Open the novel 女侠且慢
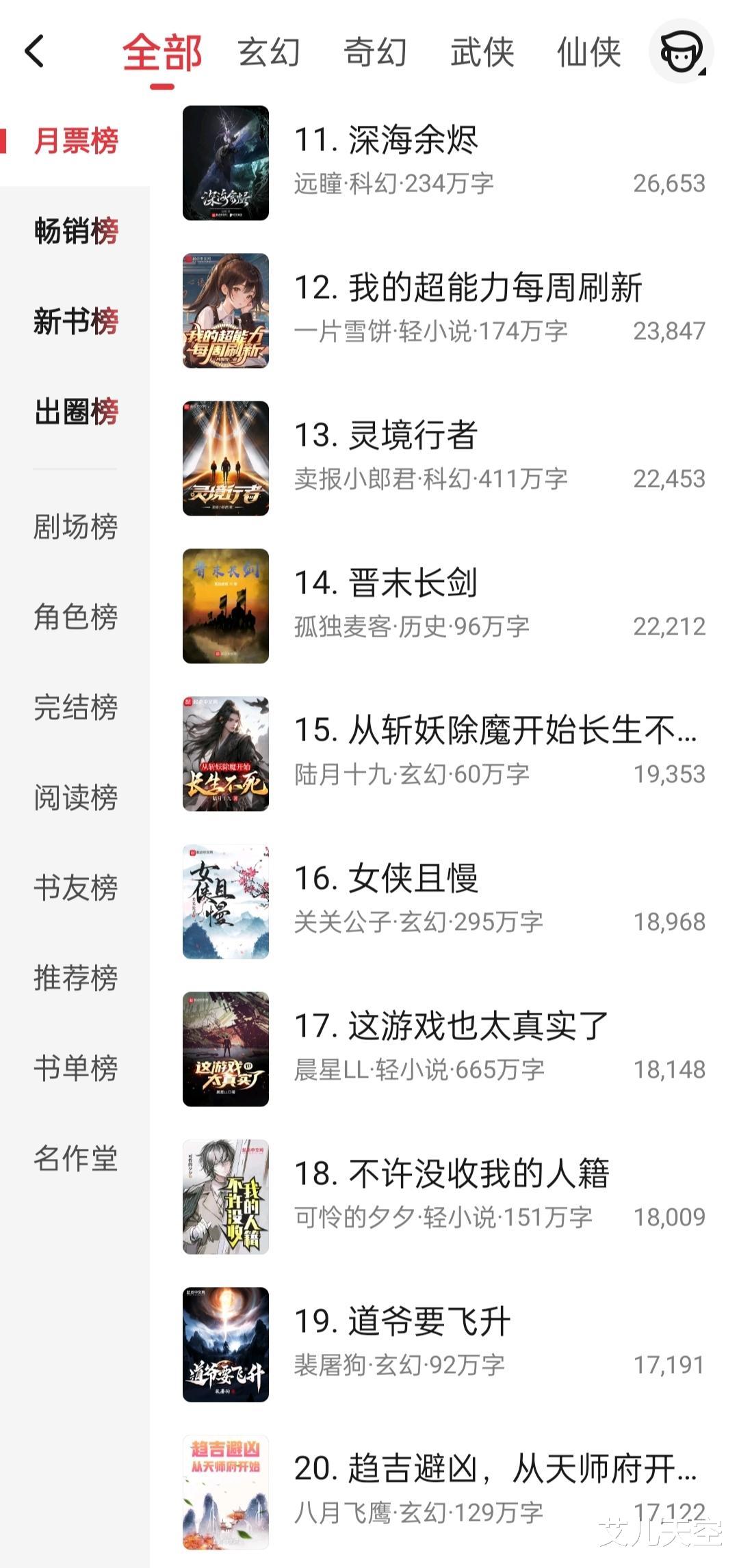Screen dimensions: 739x1568 (413, 879)
